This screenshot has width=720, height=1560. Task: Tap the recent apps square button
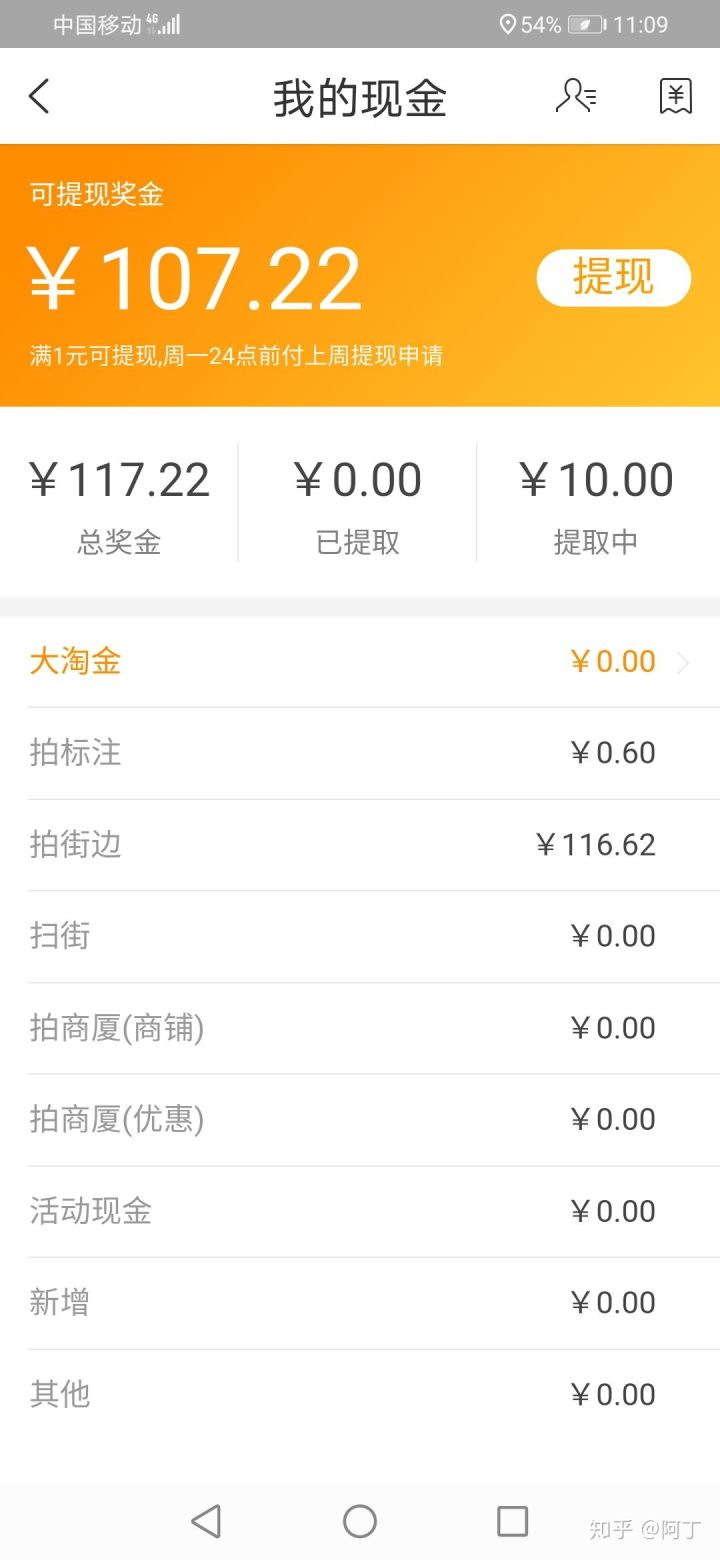(512, 1520)
